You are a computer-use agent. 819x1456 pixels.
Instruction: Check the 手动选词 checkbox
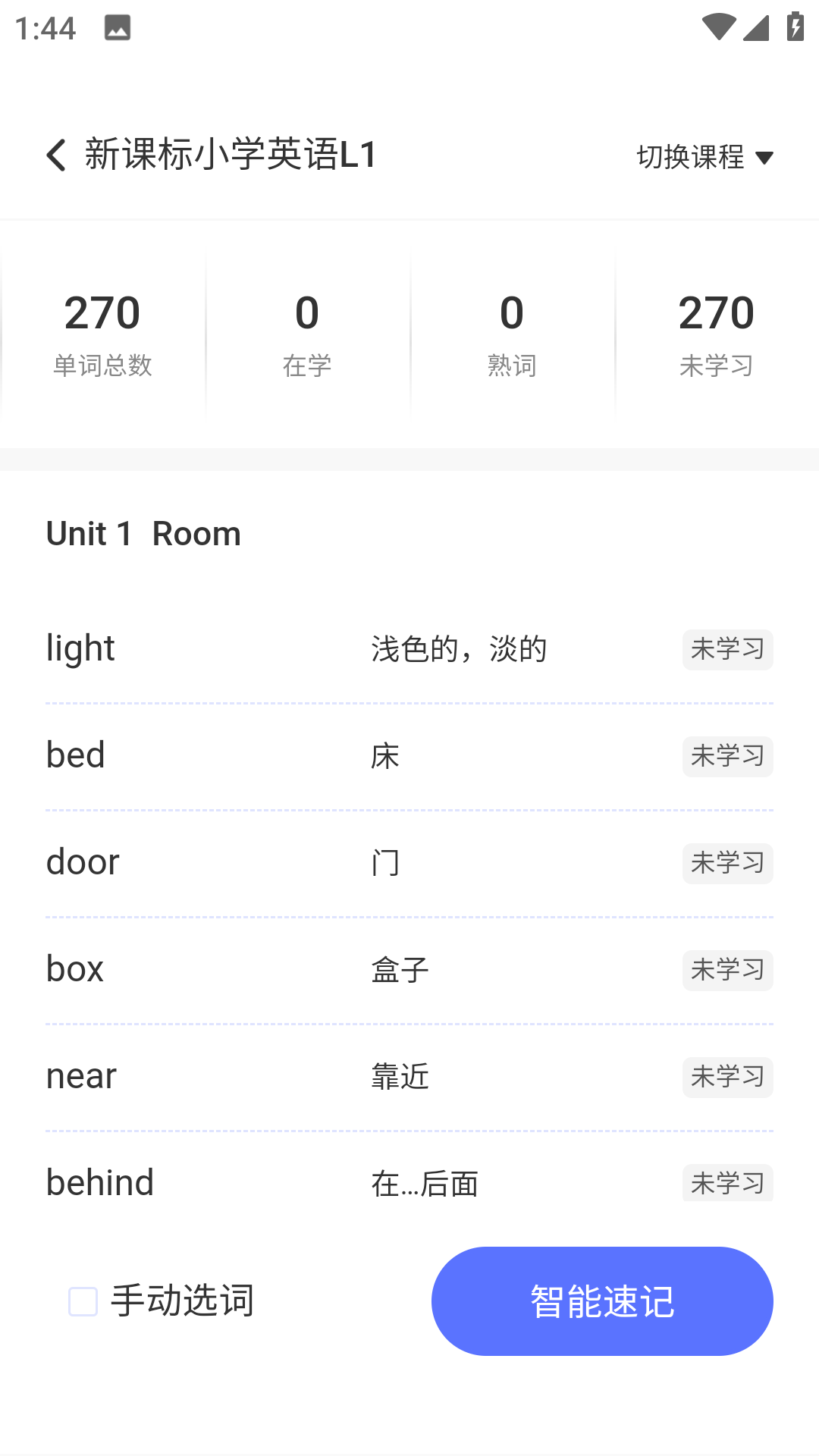[83, 1301]
